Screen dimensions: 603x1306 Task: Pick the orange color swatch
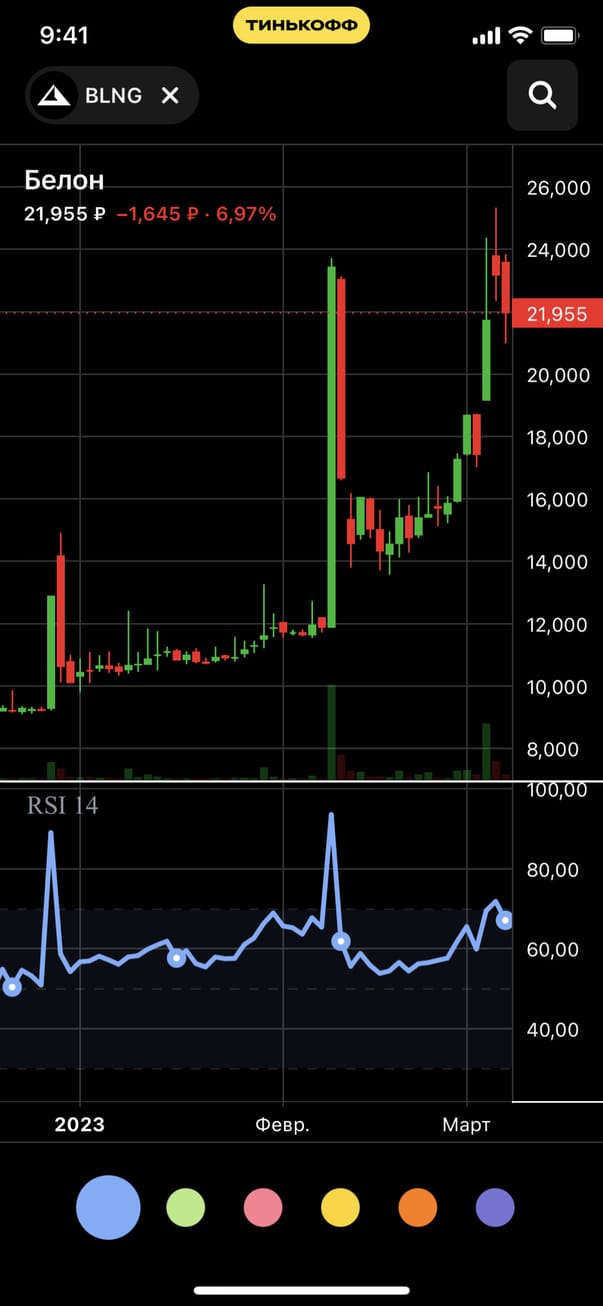[418, 1207]
